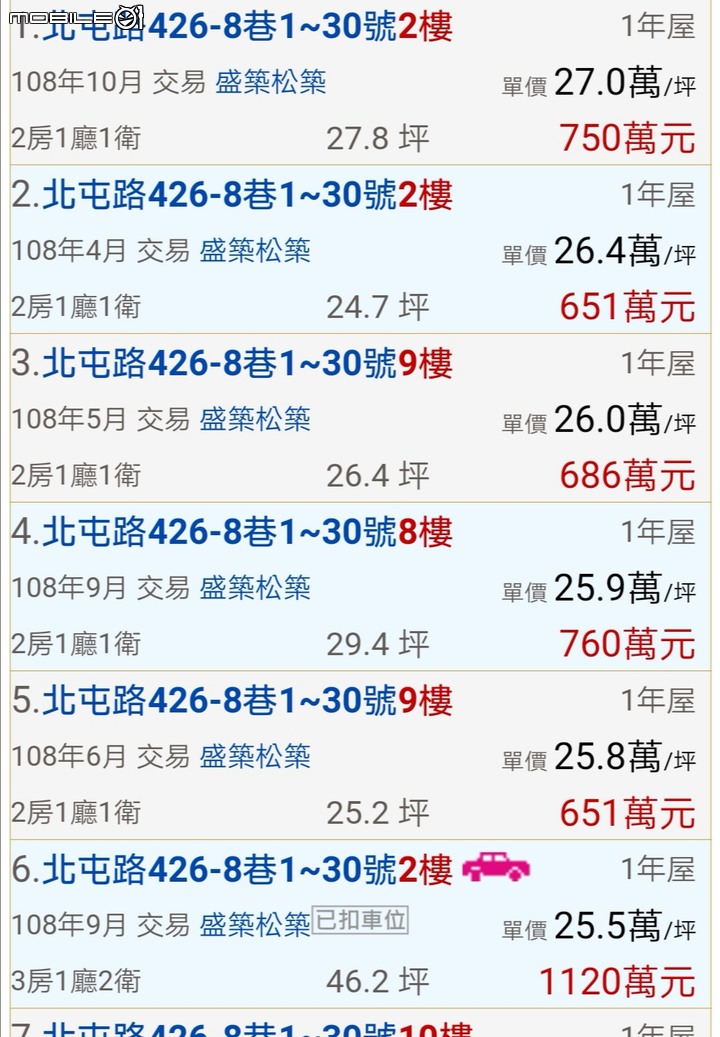Open the 24.7 坪 listing from 108年4月
The image size is (720, 1037).
point(248,195)
